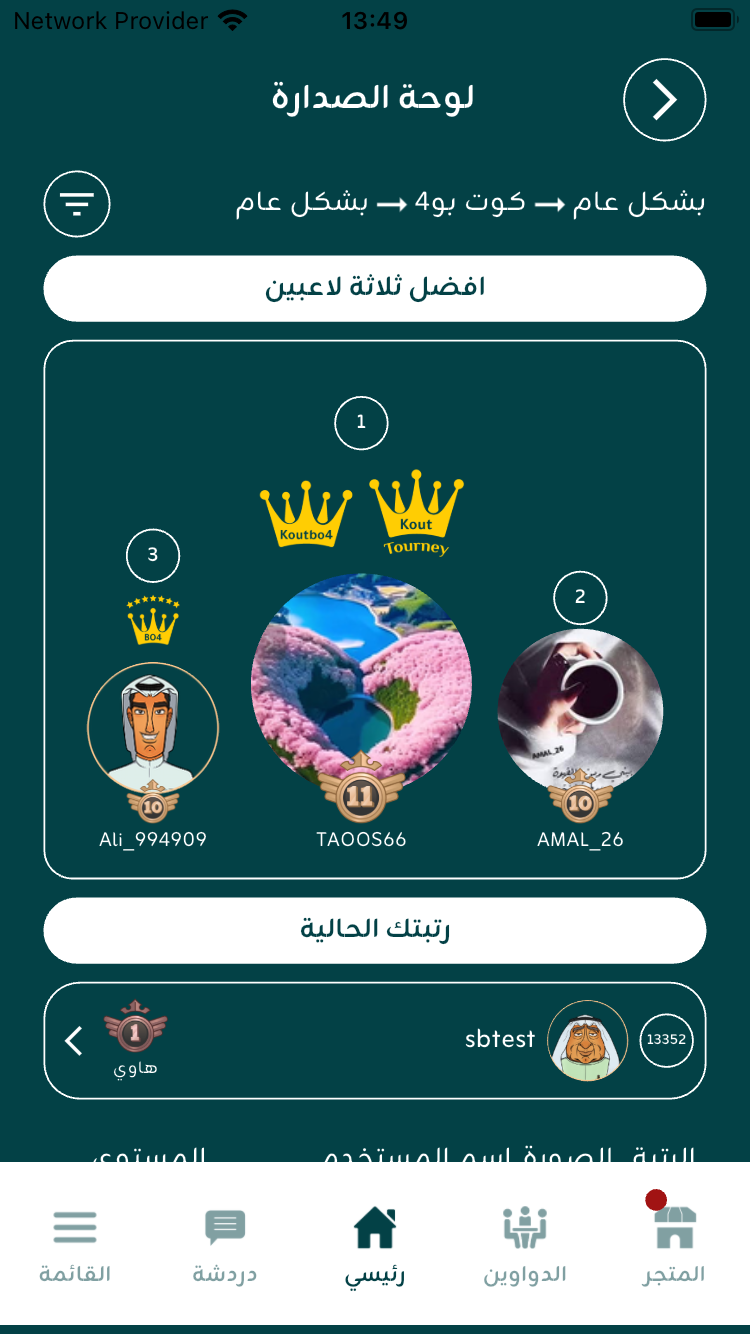
Task: Switch to the المتجر store tab
Action: pyautogui.click(x=674, y=1244)
